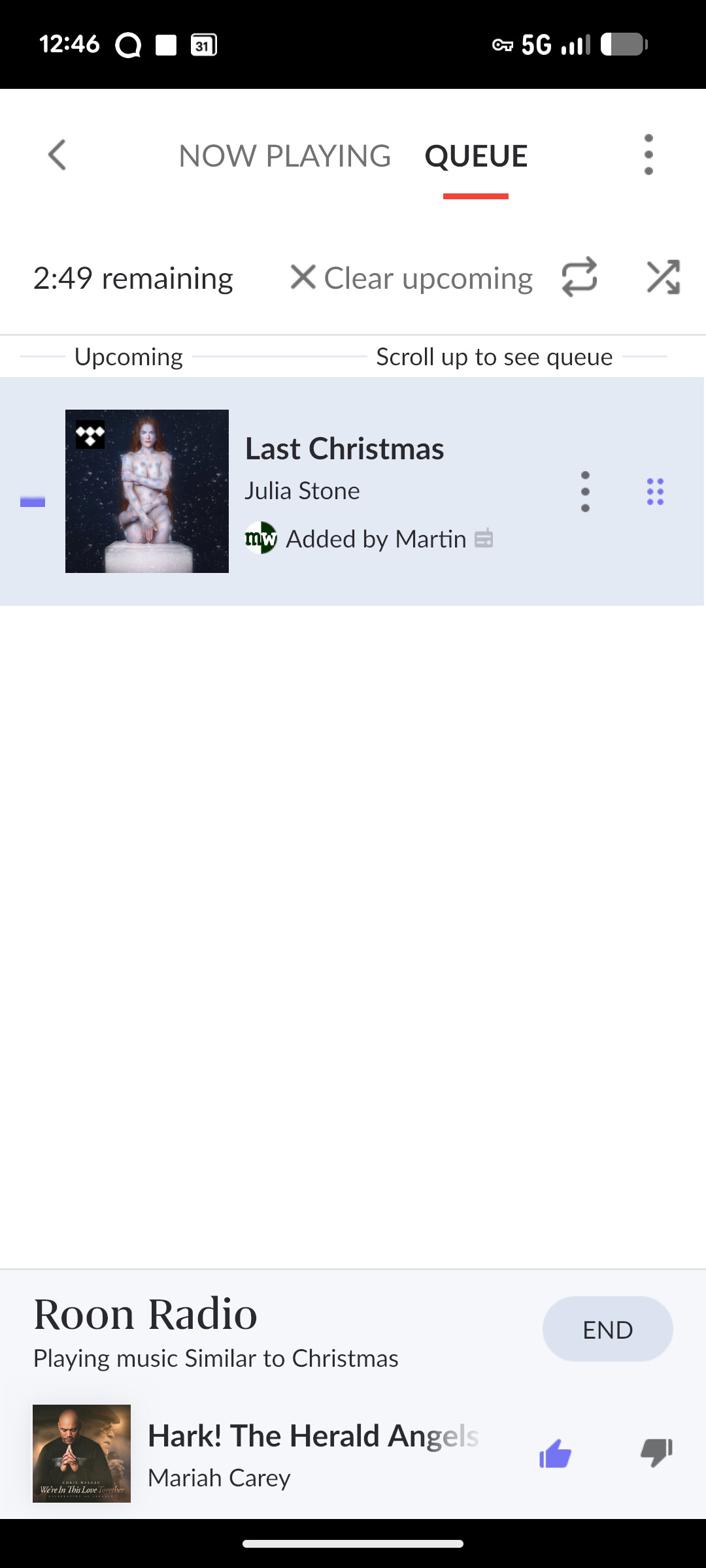Viewport: 706px width, 1568px height.
Task: Open options menu for Last Christmas
Action: point(585,491)
